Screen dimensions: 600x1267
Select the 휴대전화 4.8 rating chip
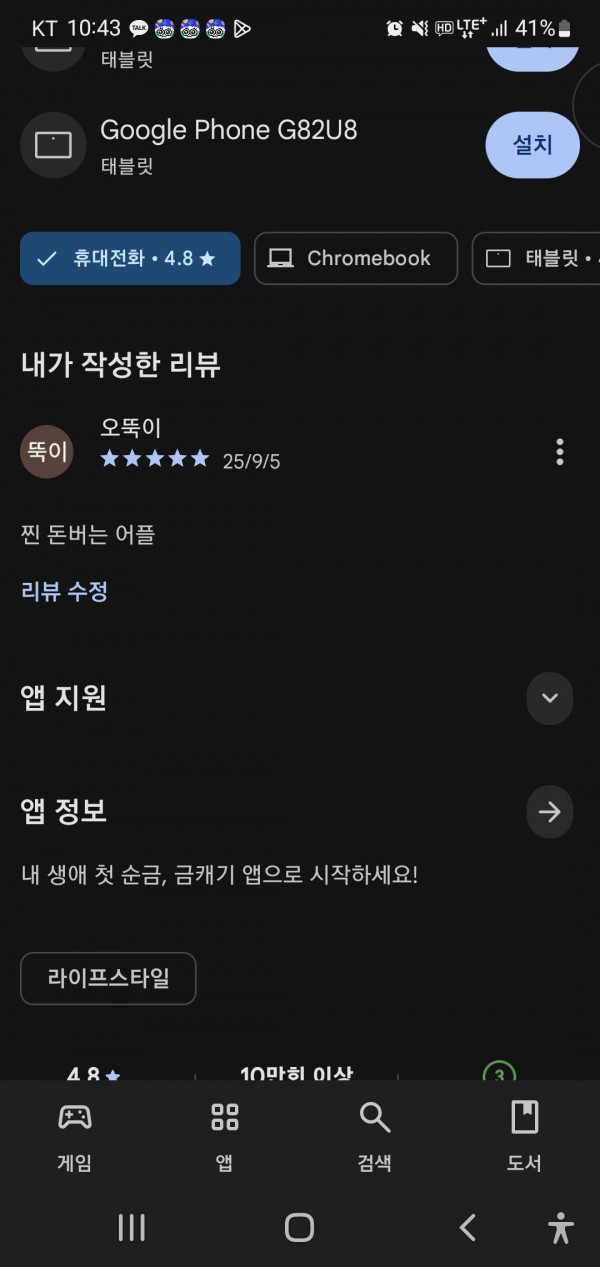click(x=130, y=258)
